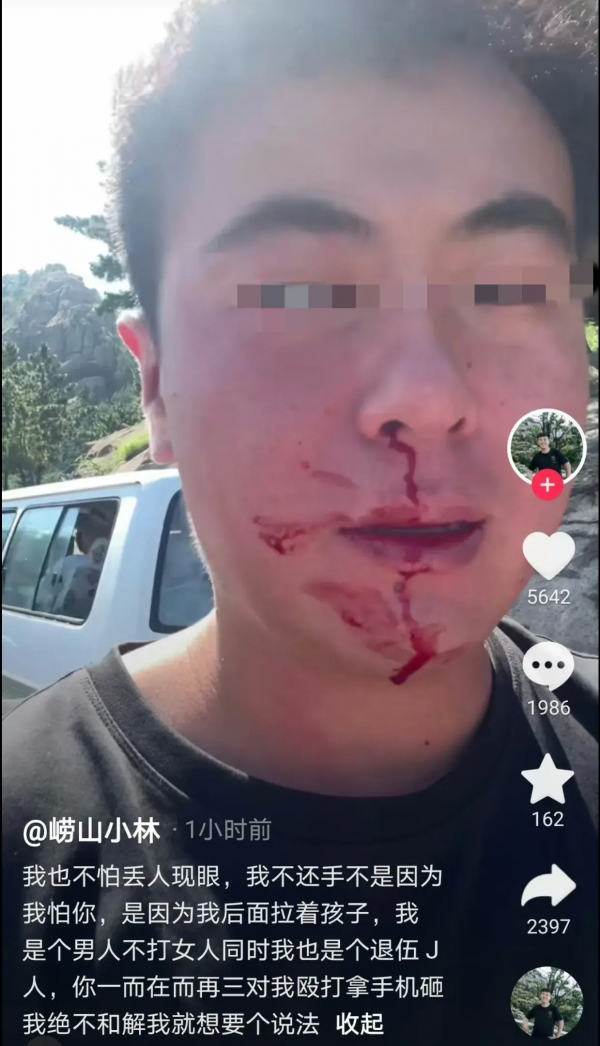
Task: Like this video with the heart
Action: [548, 556]
